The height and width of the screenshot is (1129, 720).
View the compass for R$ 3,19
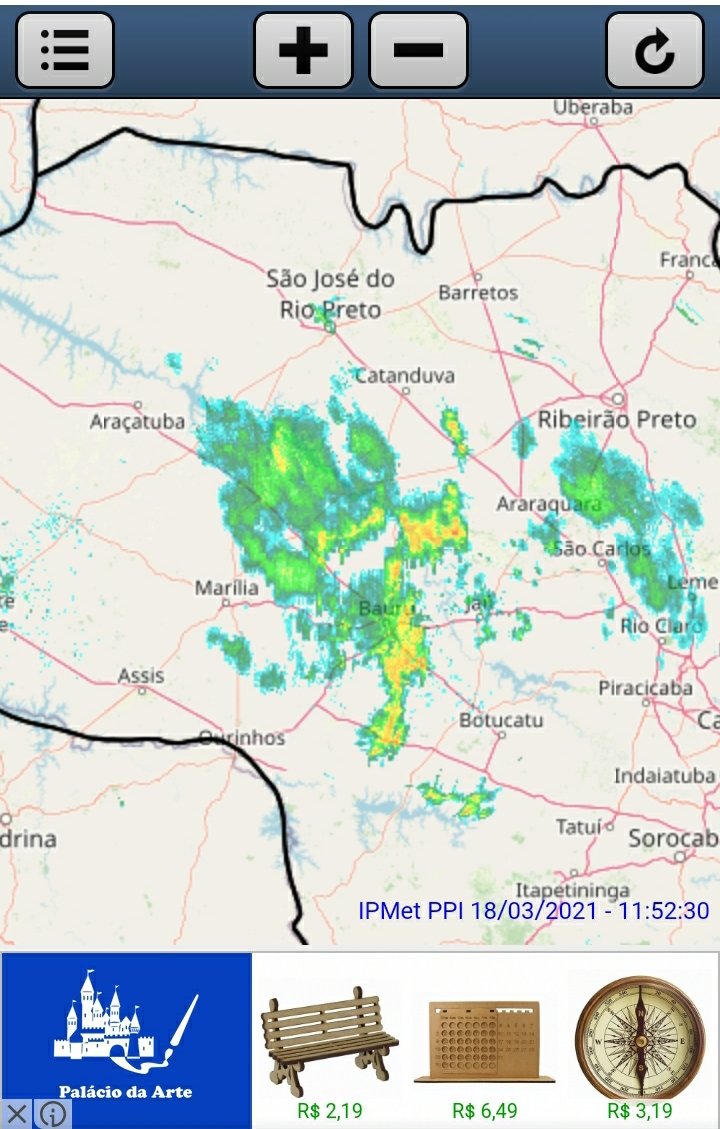pyautogui.click(x=640, y=1040)
